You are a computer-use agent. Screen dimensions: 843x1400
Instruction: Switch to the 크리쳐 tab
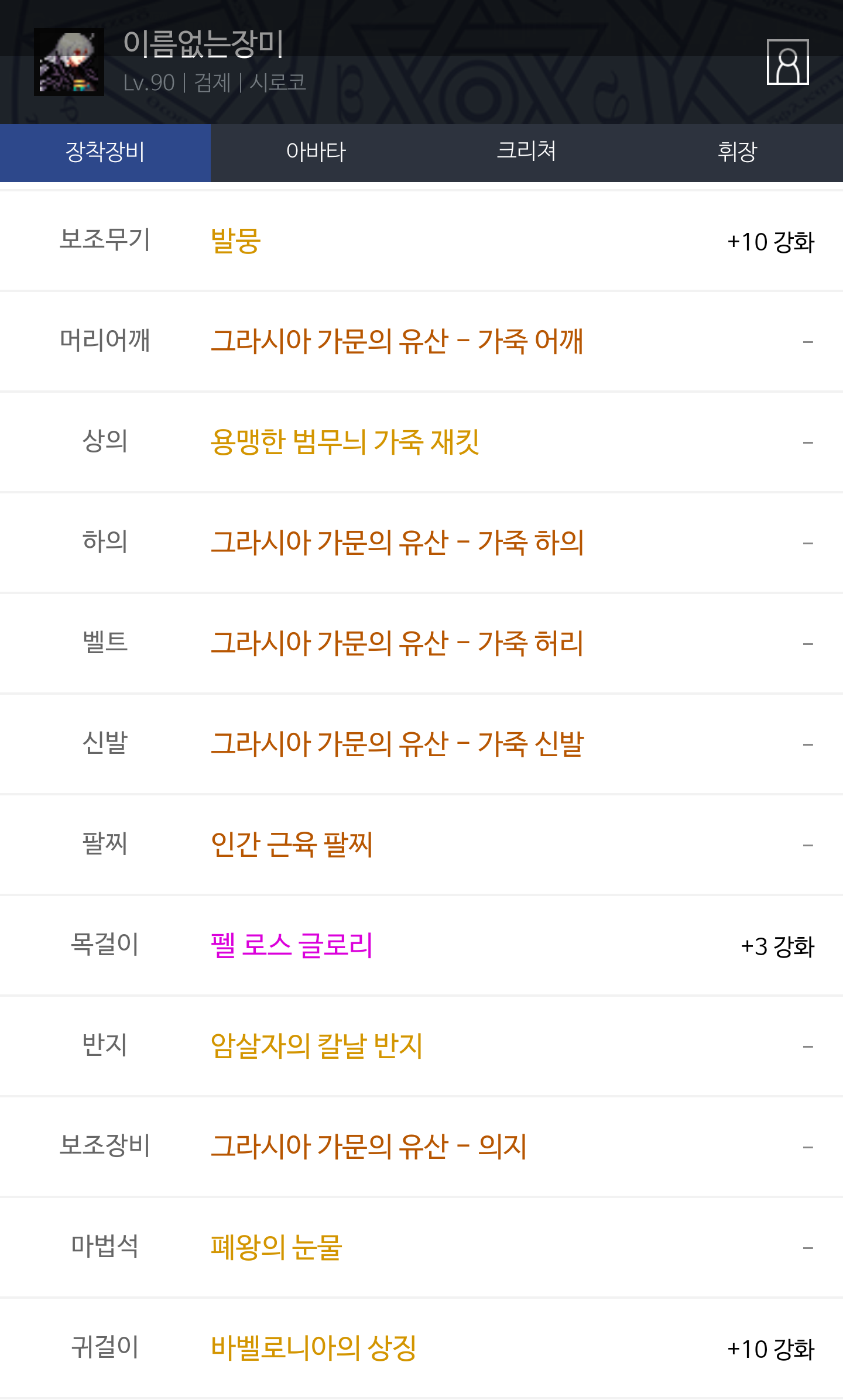click(x=527, y=152)
